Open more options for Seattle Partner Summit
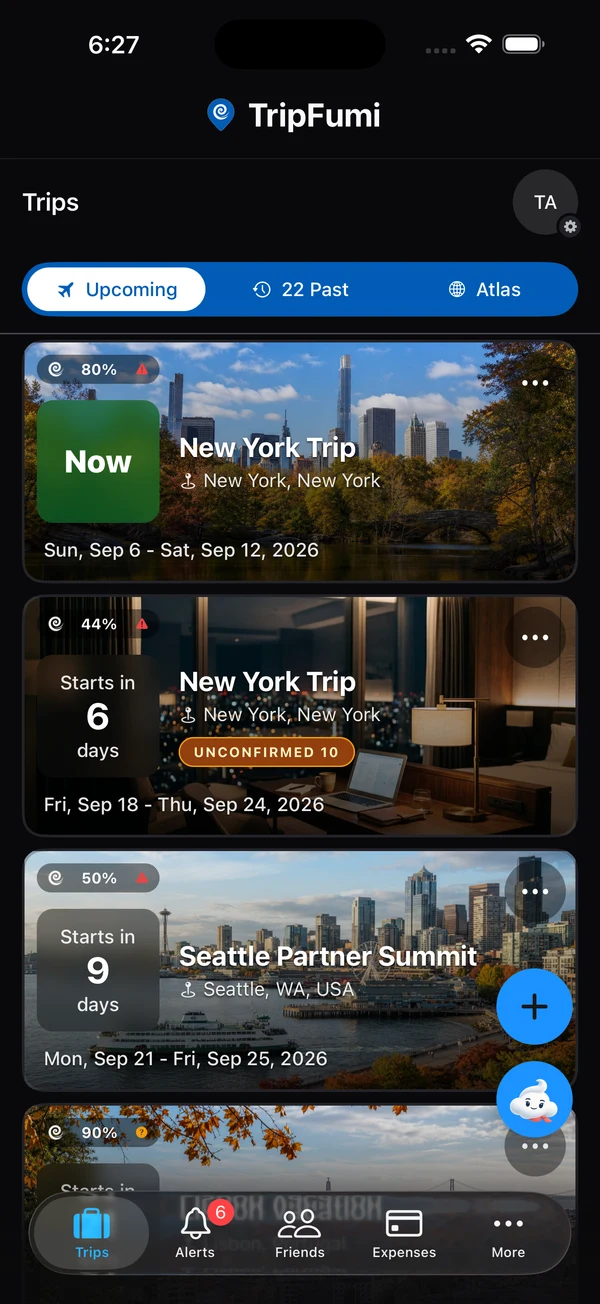The image size is (600, 1304). 535,891
